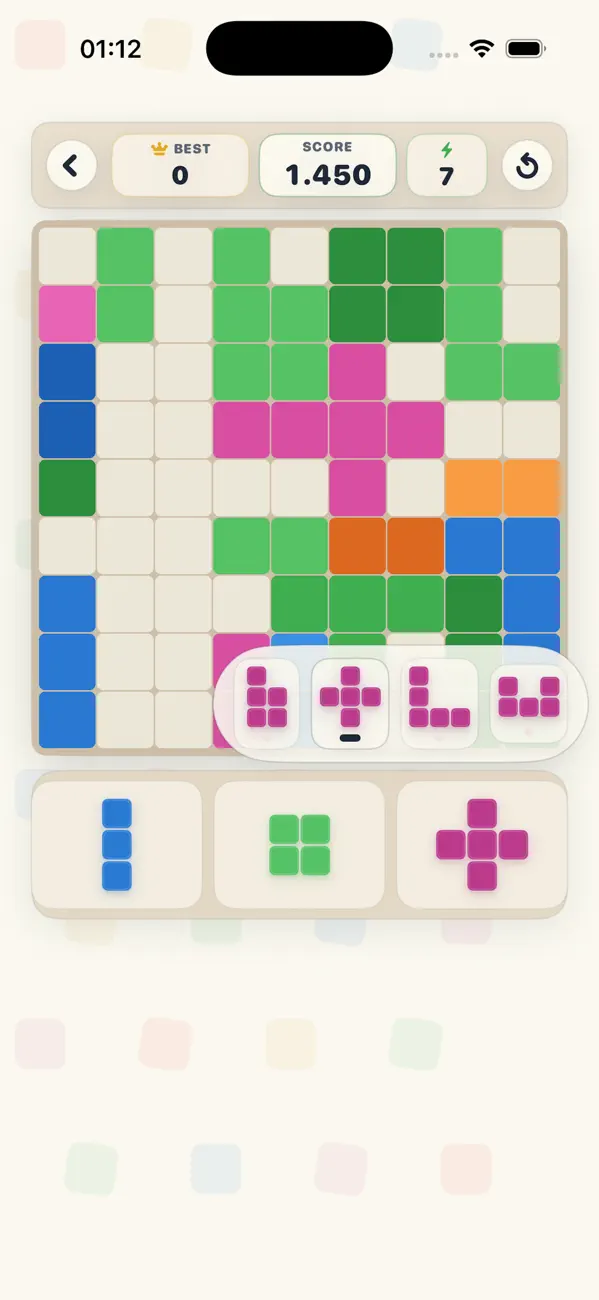Choose the L-shaped piece in the popup
This screenshot has height=1300, width=599.
[x=439, y=704]
